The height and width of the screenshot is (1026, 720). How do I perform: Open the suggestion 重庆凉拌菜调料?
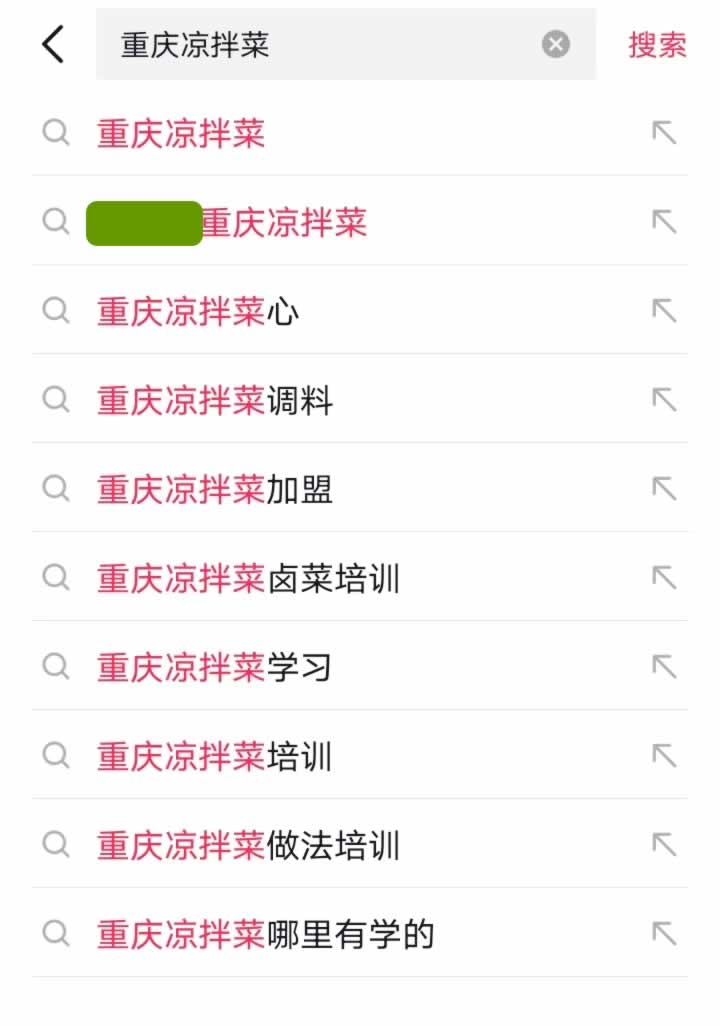click(215, 401)
